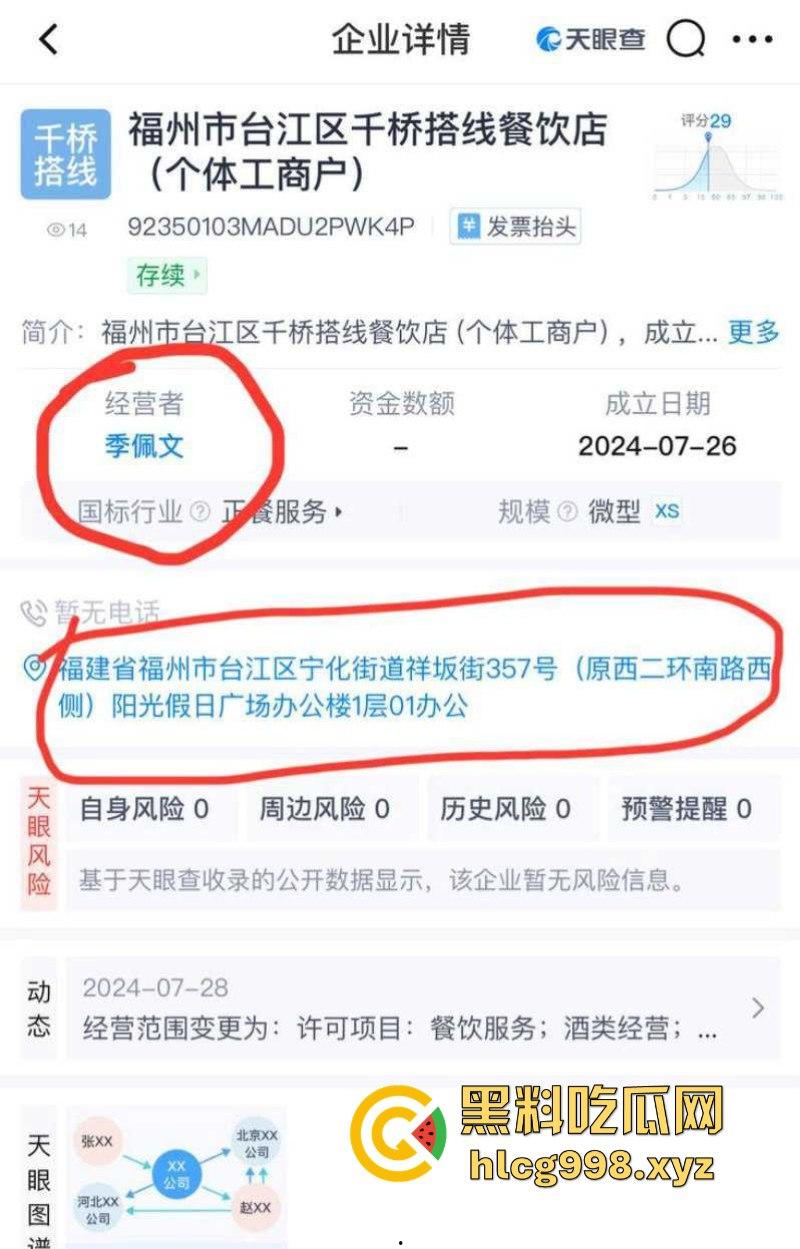800x1249 pixels.
Task: View 历史风险 details
Action: tap(506, 809)
